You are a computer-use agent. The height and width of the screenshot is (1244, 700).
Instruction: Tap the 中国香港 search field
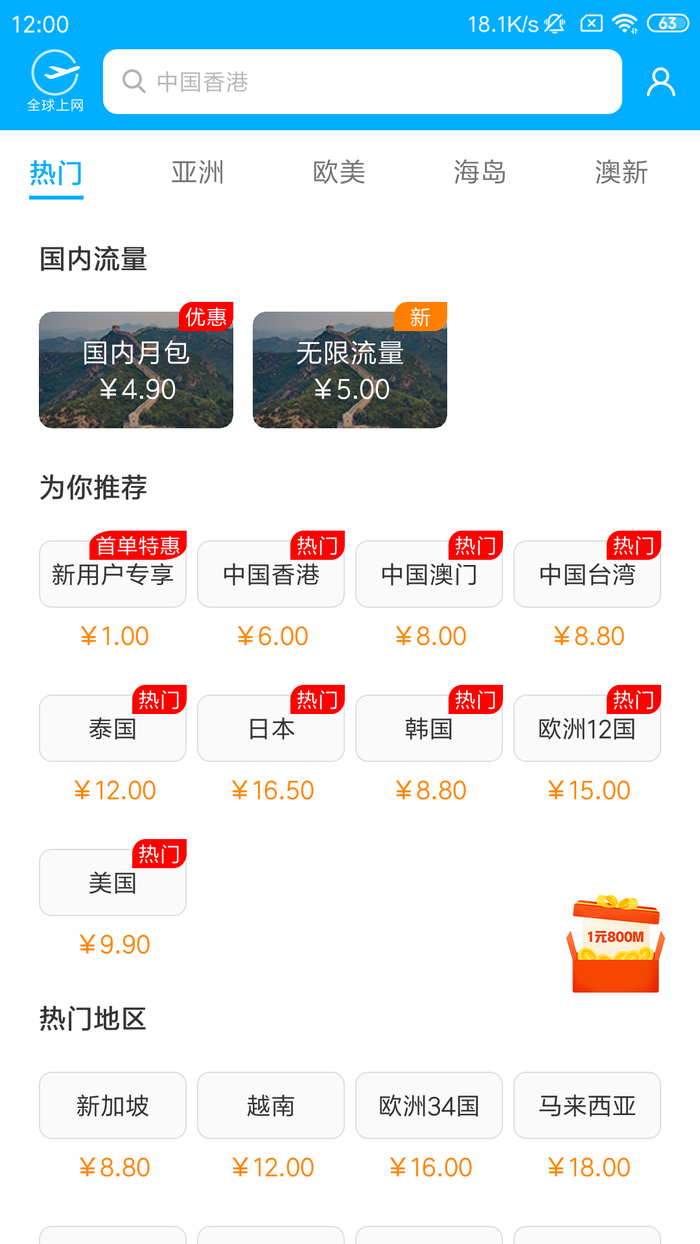tap(362, 82)
